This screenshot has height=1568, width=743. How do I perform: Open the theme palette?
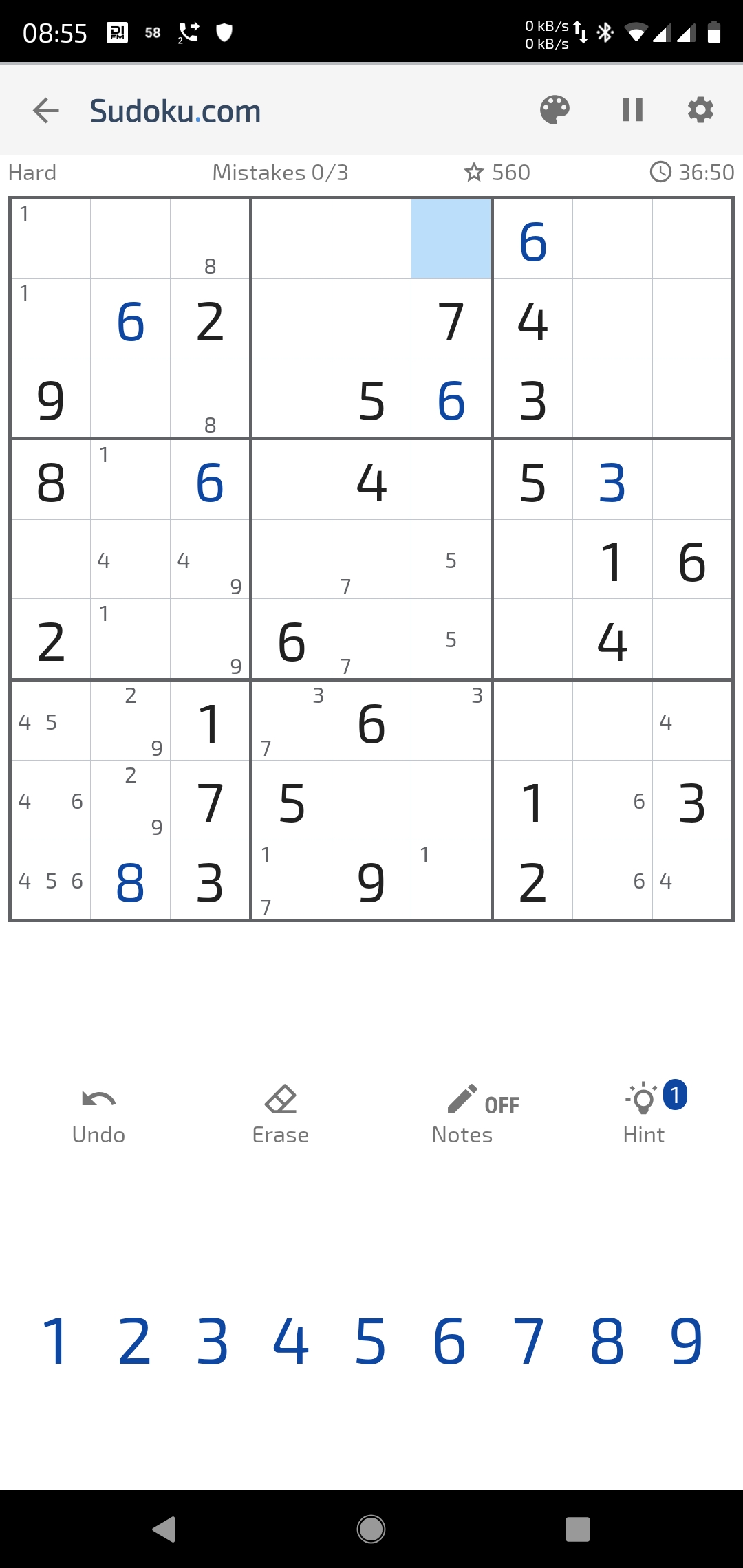(x=554, y=110)
